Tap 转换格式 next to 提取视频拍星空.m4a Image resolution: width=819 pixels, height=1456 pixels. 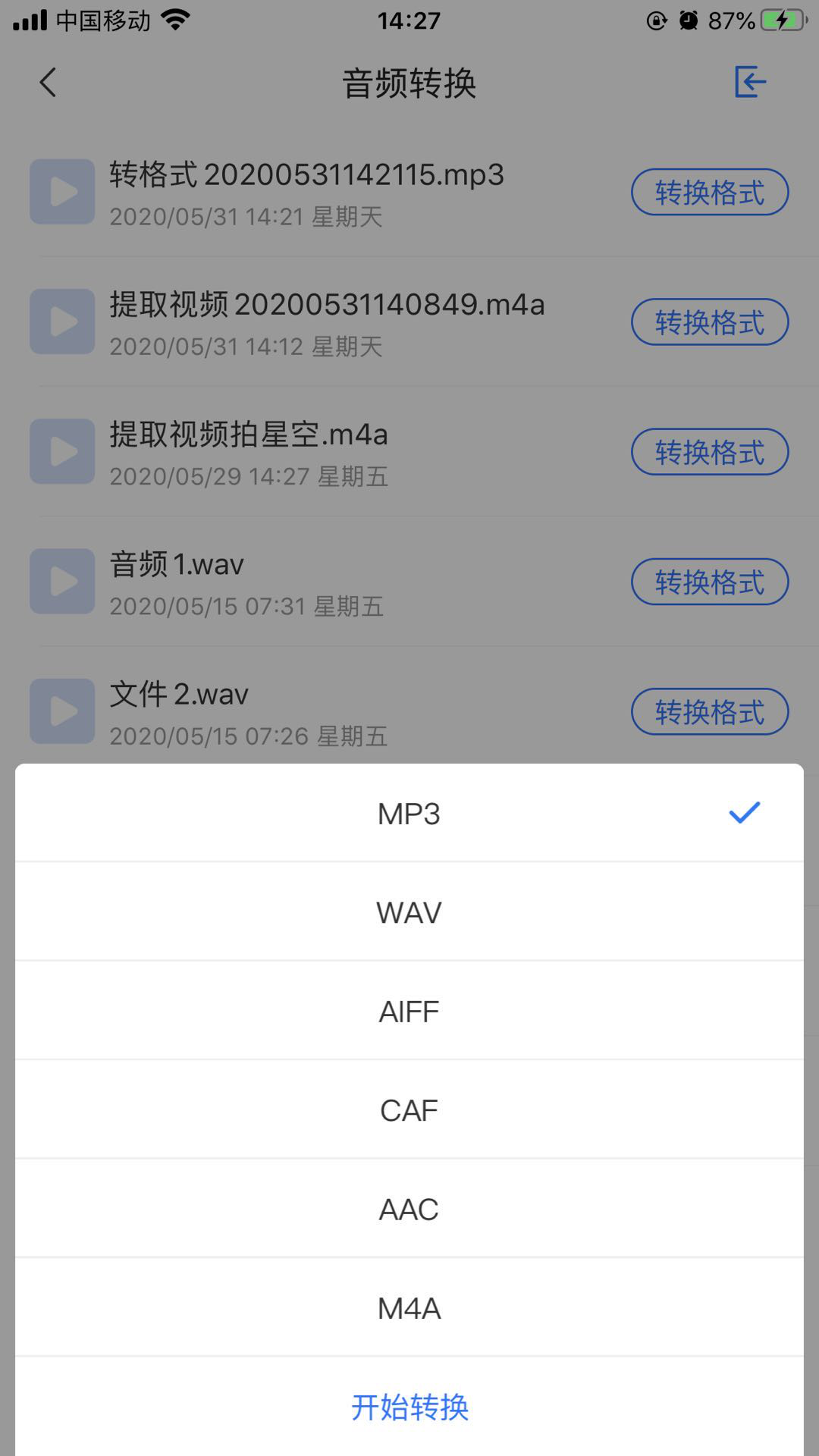[x=710, y=452]
